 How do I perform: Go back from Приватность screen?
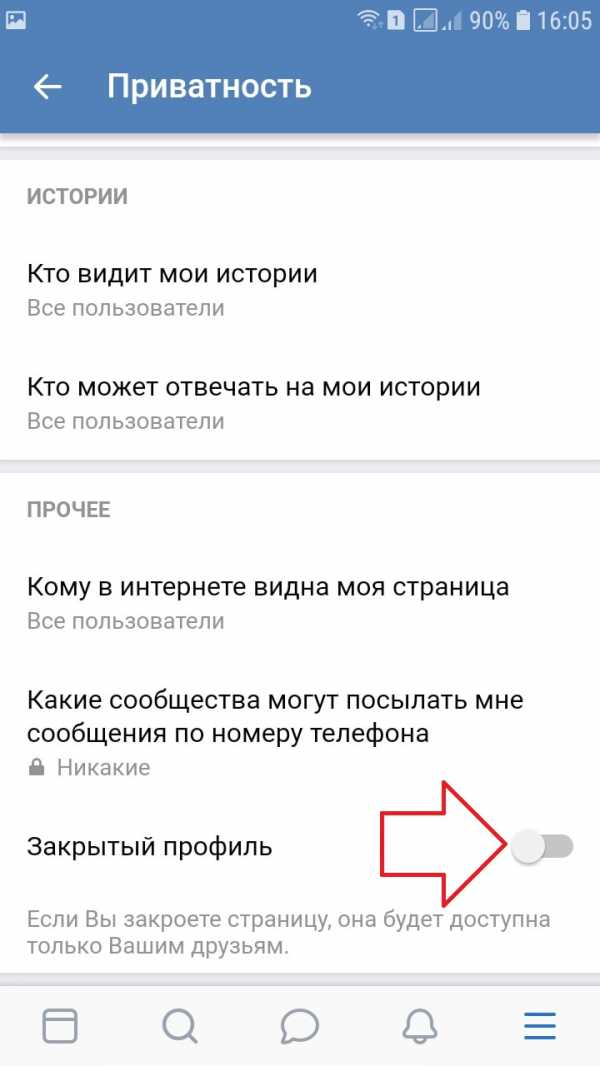(47, 87)
